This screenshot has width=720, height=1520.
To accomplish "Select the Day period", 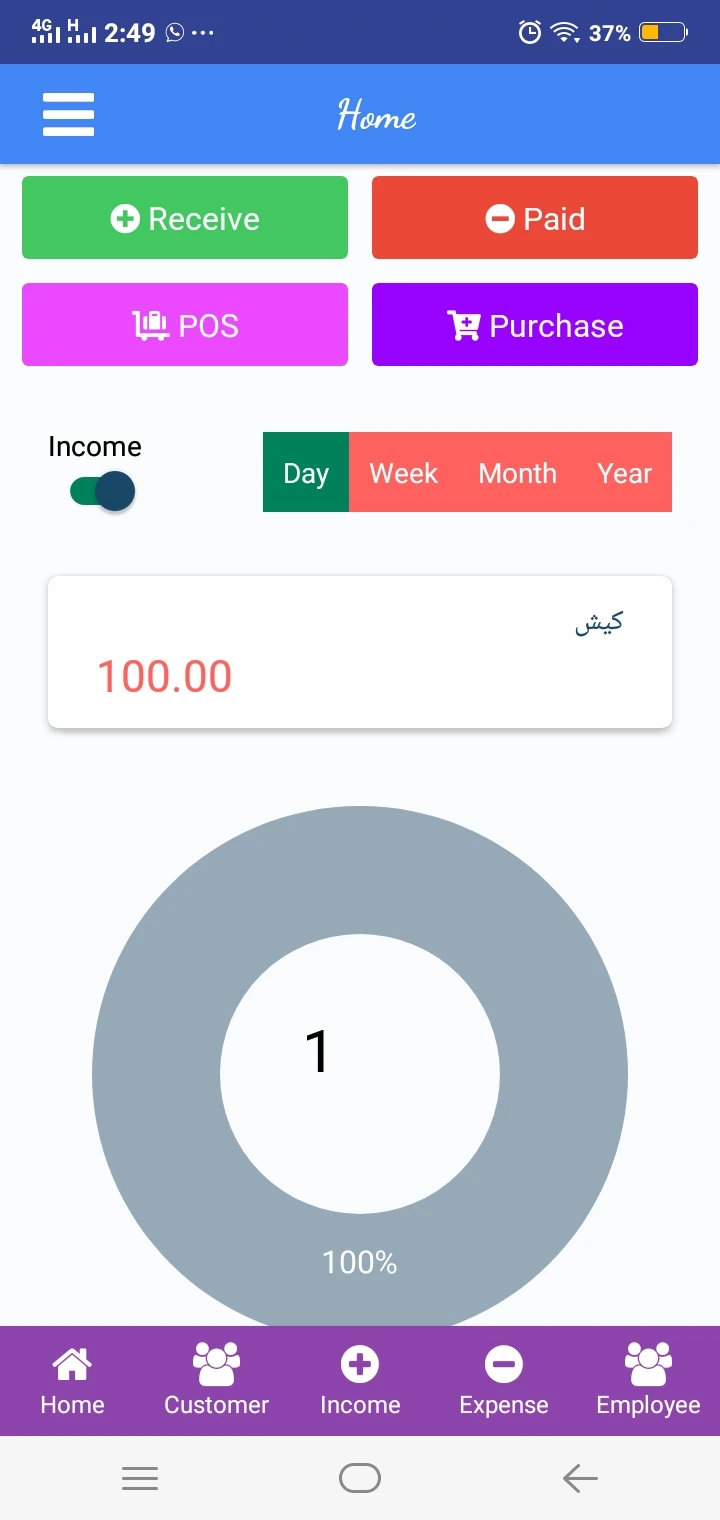I will pyautogui.click(x=306, y=473).
